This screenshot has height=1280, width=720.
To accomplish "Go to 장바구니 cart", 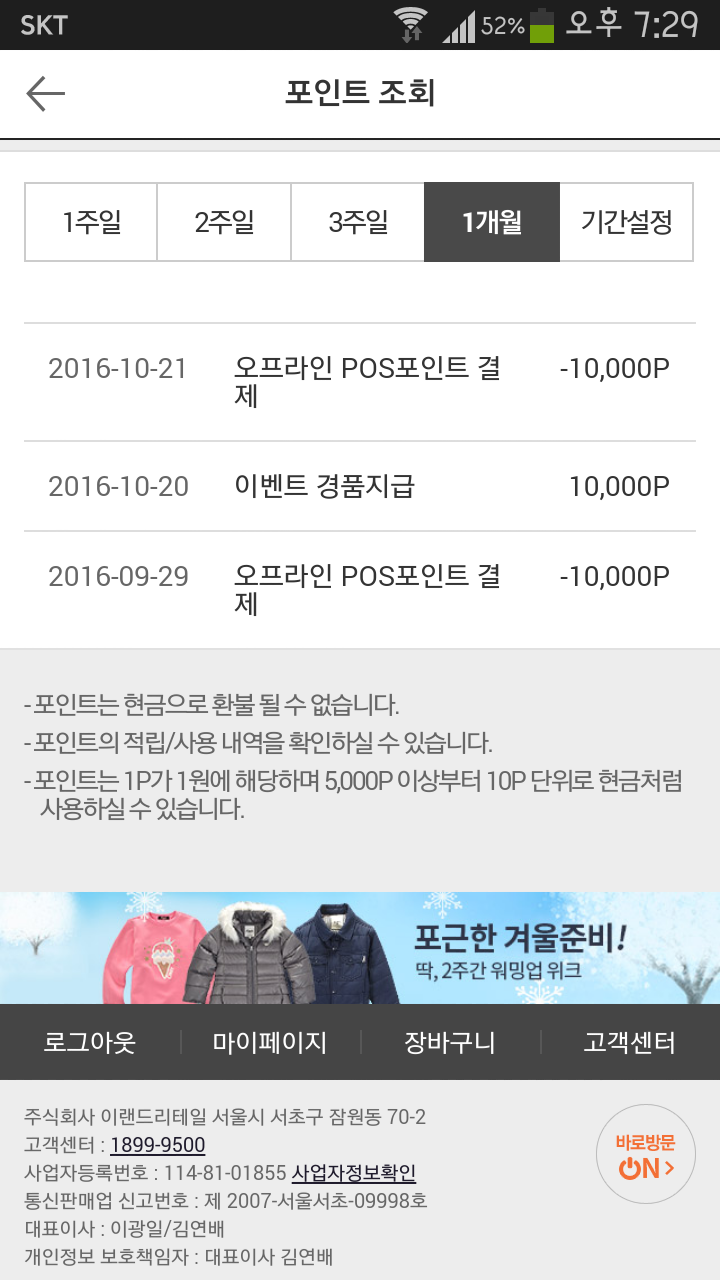I will pos(450,1043).
